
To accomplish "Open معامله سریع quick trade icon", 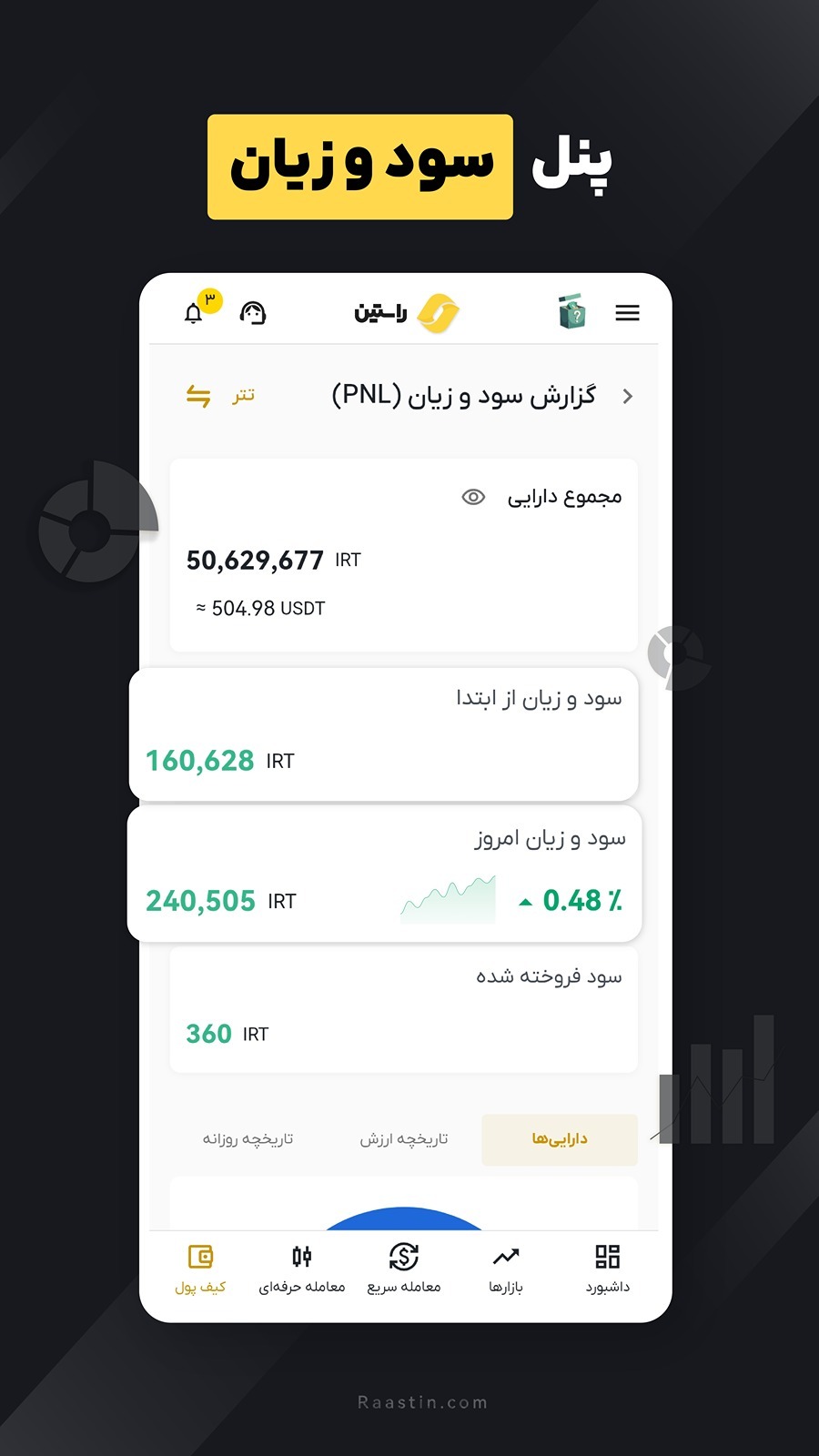I will pos(403,1258).
